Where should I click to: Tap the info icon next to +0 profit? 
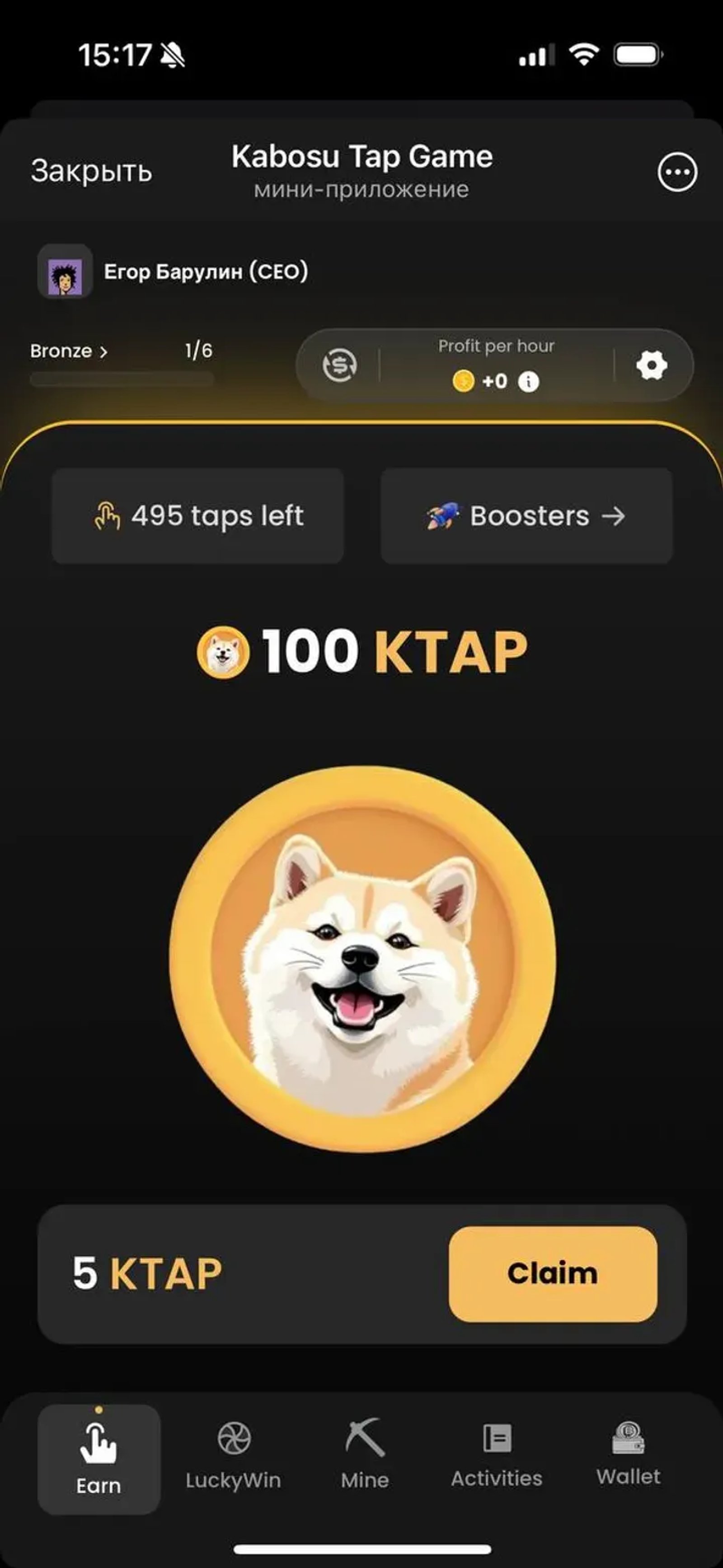(529, 381)
